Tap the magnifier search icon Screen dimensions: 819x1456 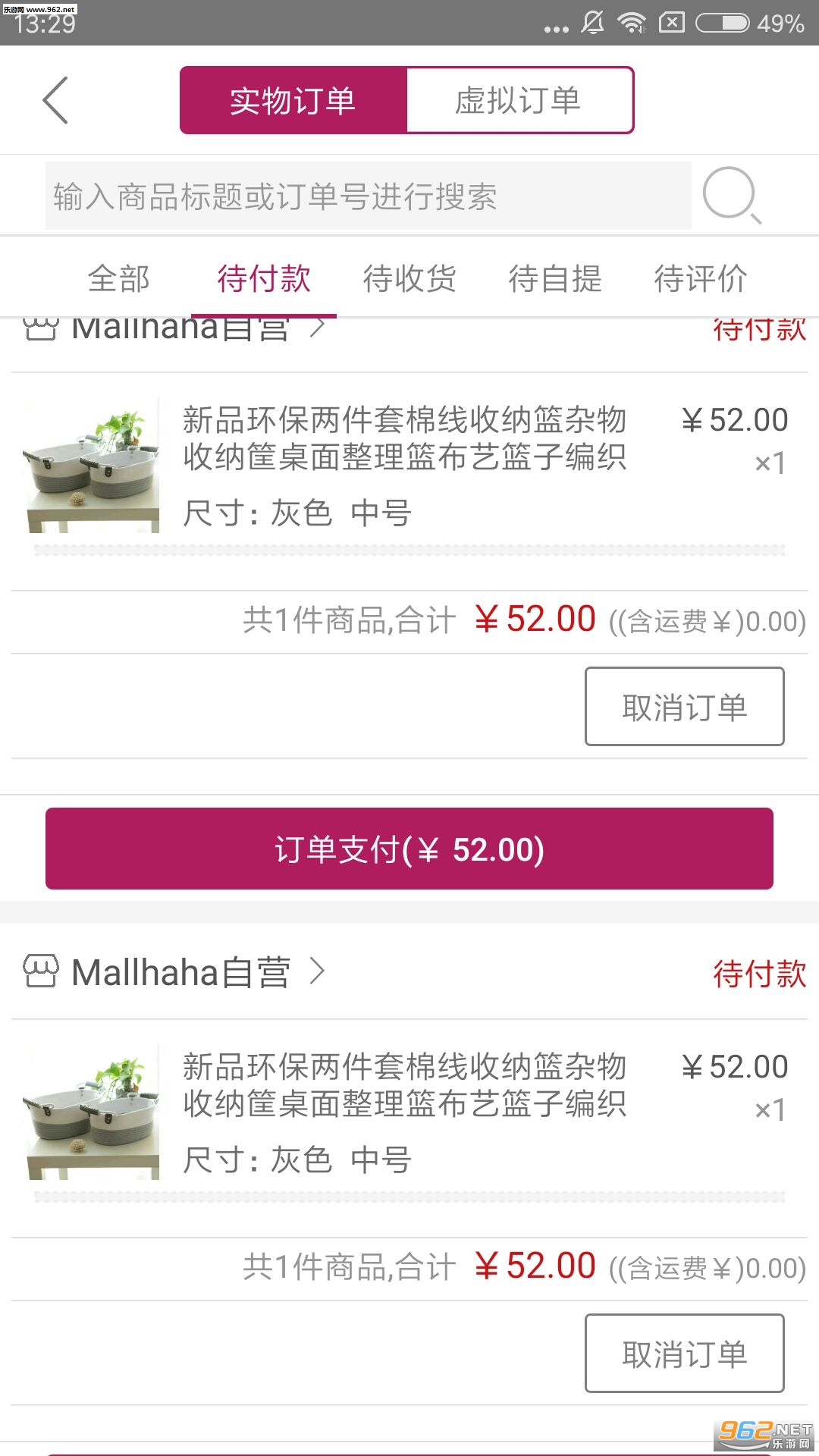click(x=730, y=195)
